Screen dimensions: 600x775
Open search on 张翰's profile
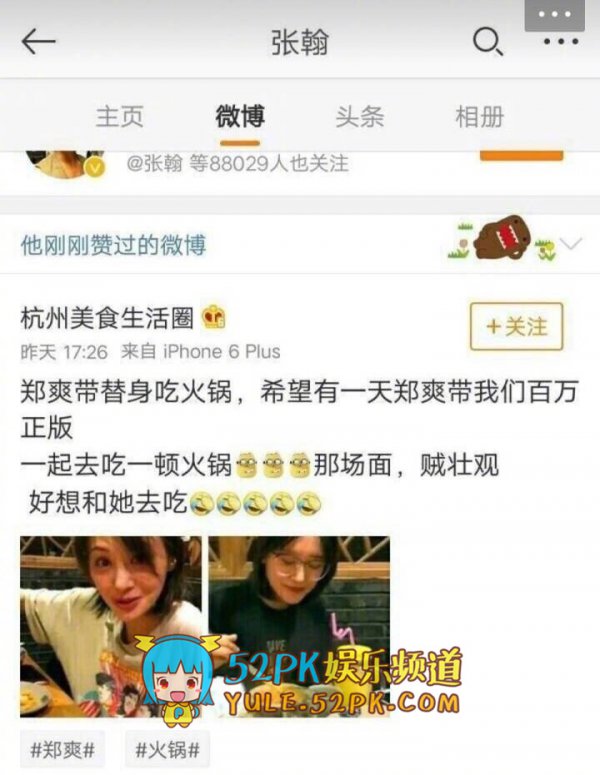tap(486, 41)
